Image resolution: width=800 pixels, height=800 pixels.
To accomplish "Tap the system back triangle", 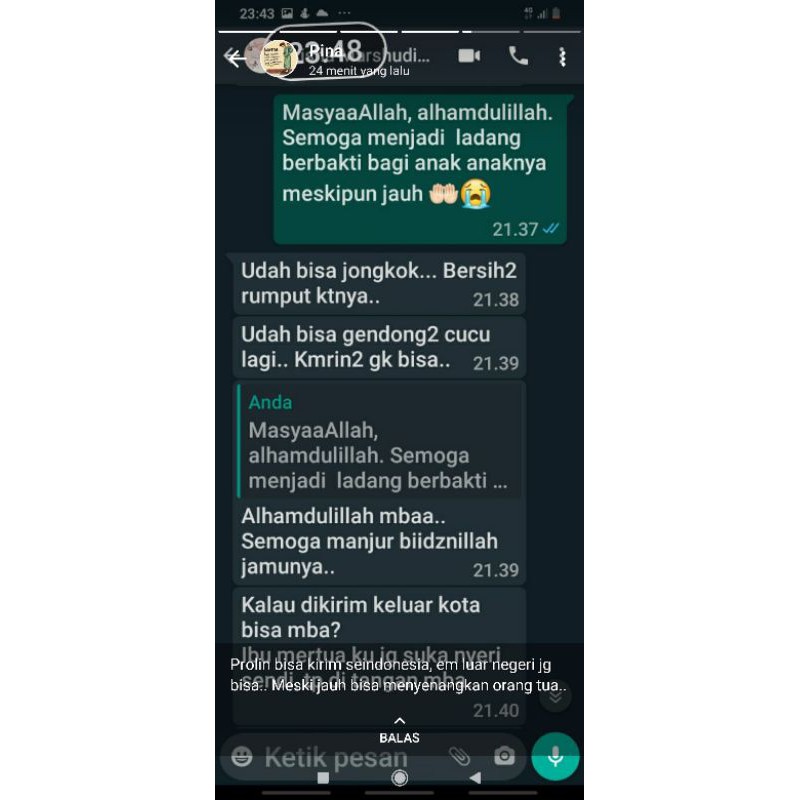I will (x=475, y=777).
